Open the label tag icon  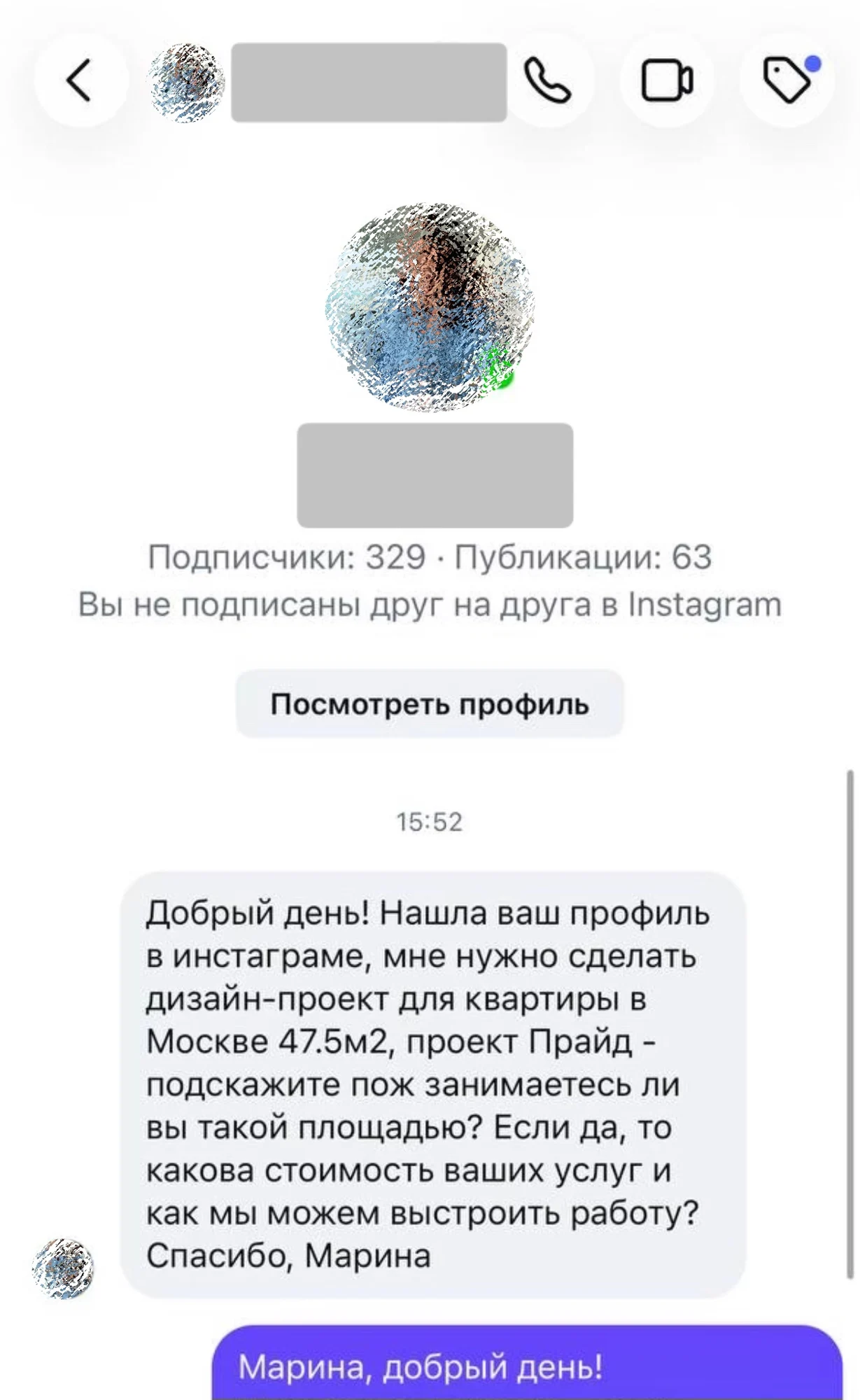(787, 80)
